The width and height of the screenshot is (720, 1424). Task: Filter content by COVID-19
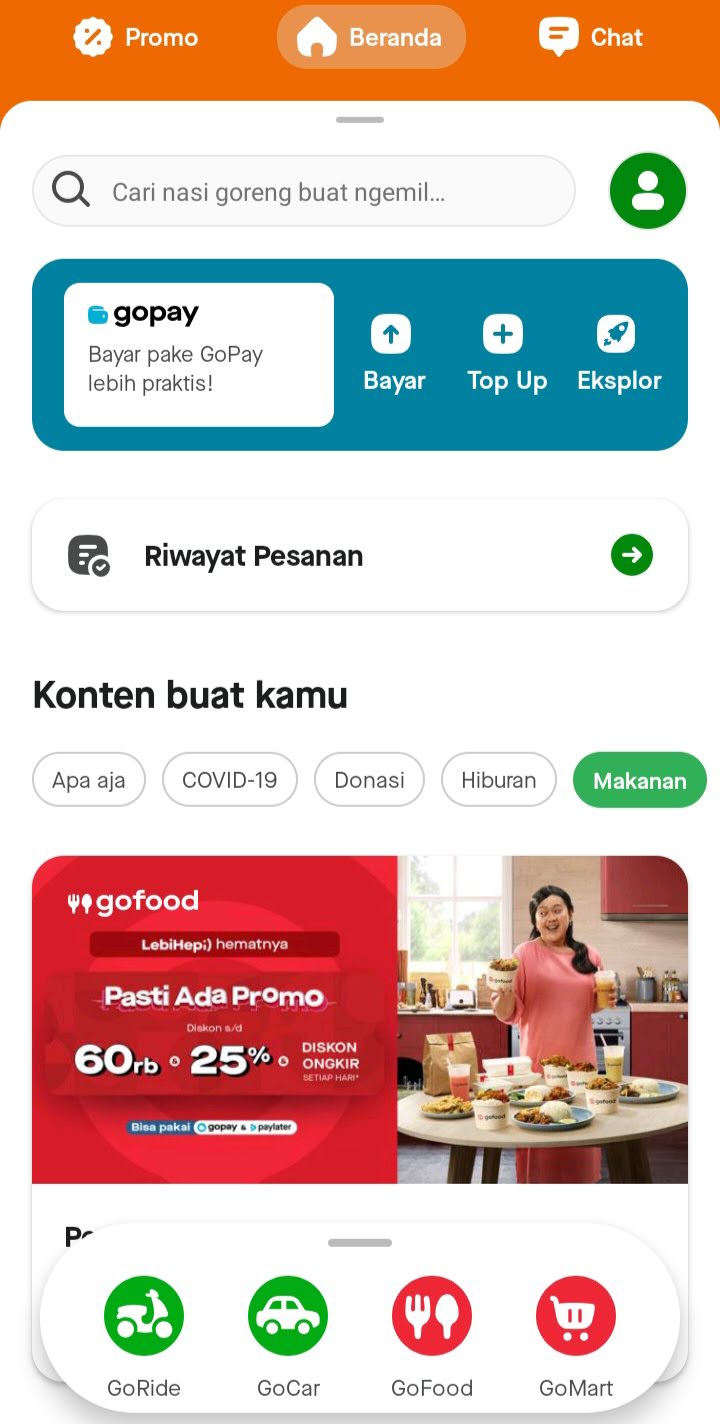230,780
